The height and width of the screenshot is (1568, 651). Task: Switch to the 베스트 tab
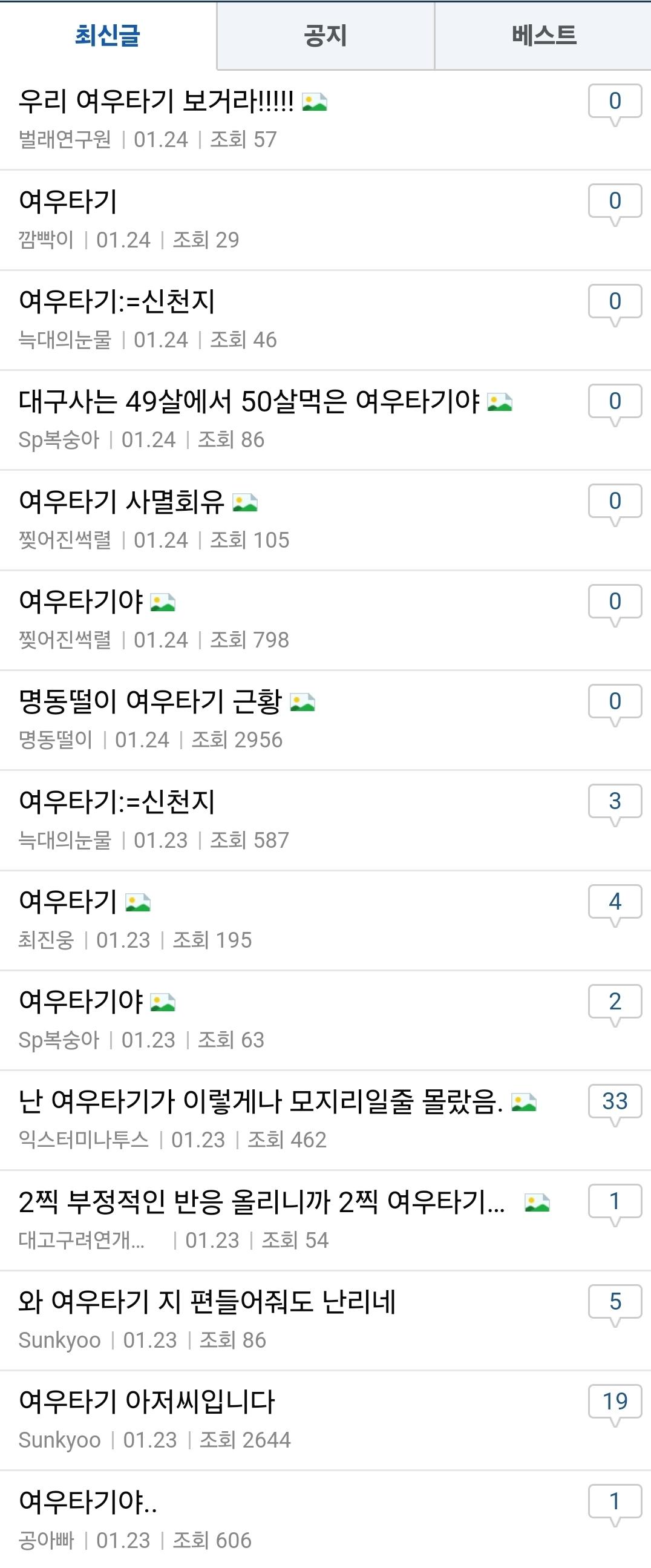point(541,35)
